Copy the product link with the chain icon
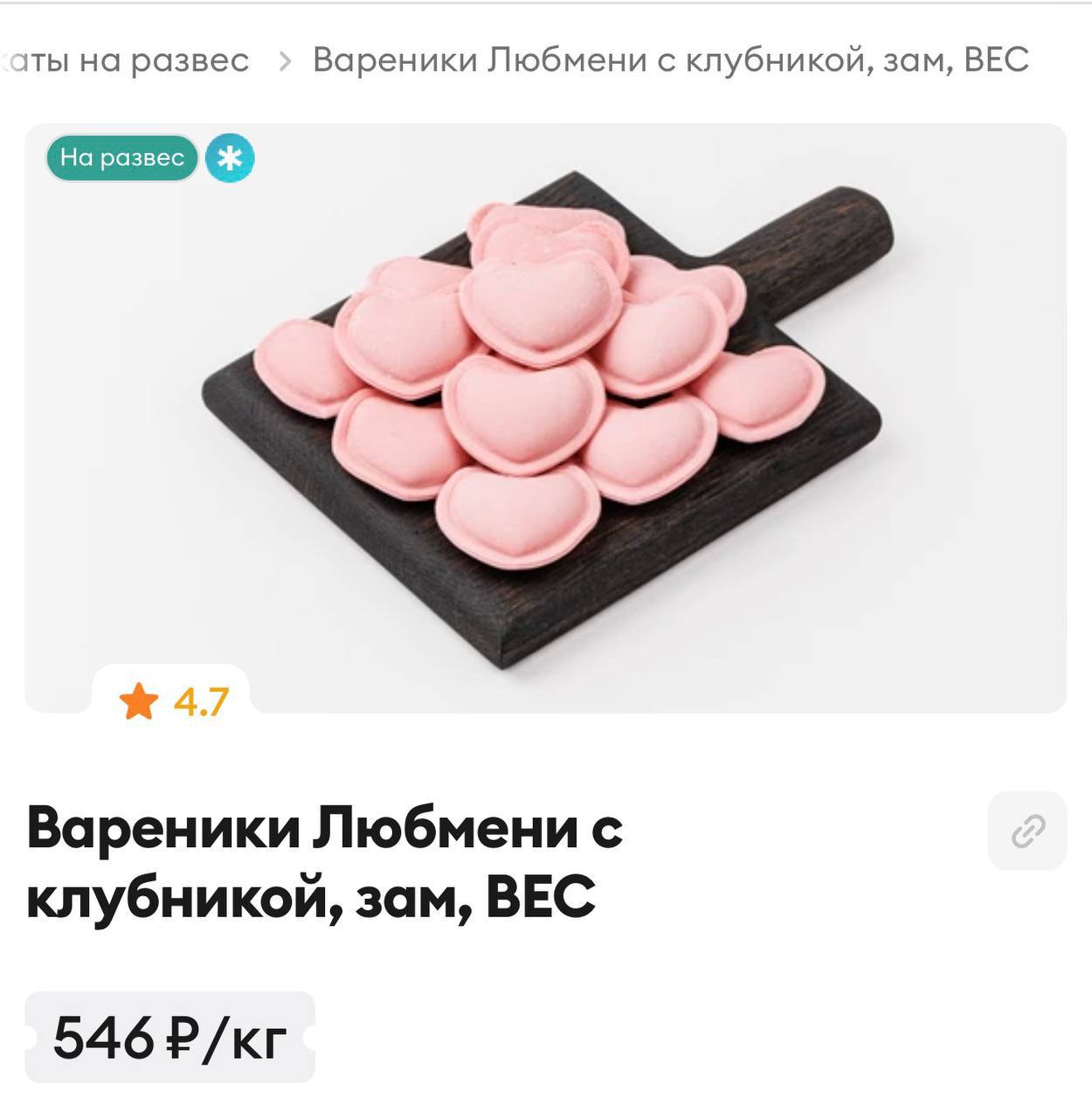1092x1118 pixels. pos(1027,831)
